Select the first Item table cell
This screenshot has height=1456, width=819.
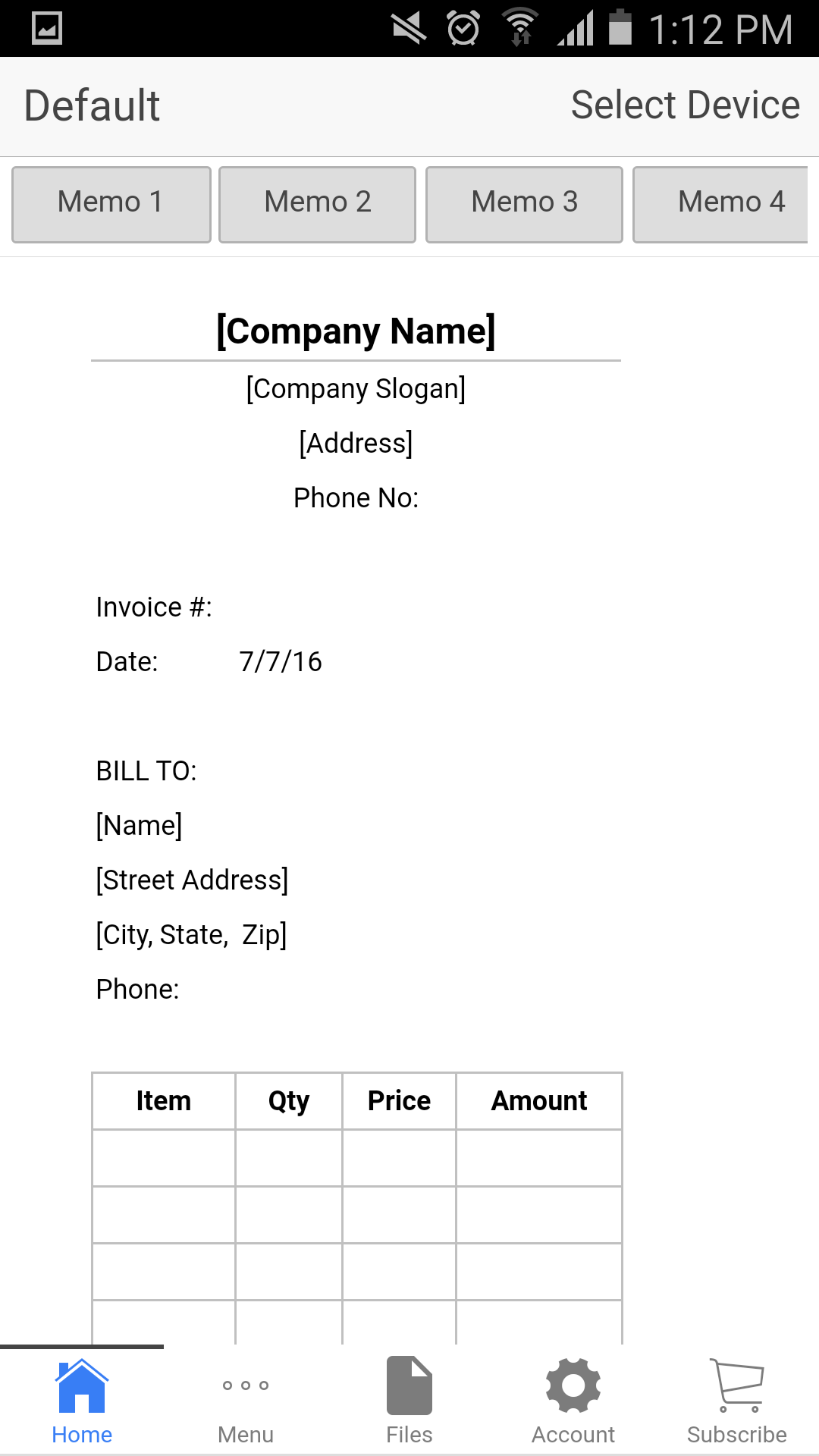(163, 1158)
